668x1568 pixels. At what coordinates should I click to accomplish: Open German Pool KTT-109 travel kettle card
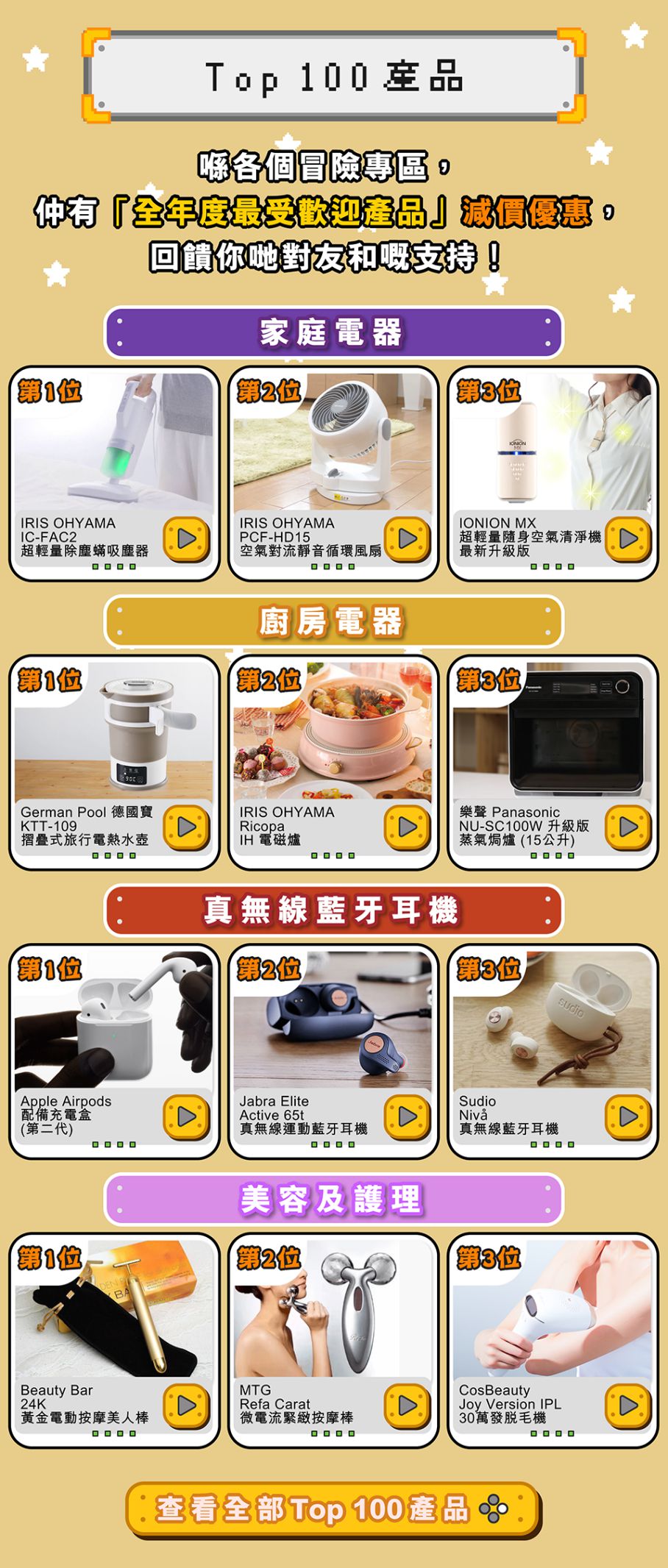[114, 762]
